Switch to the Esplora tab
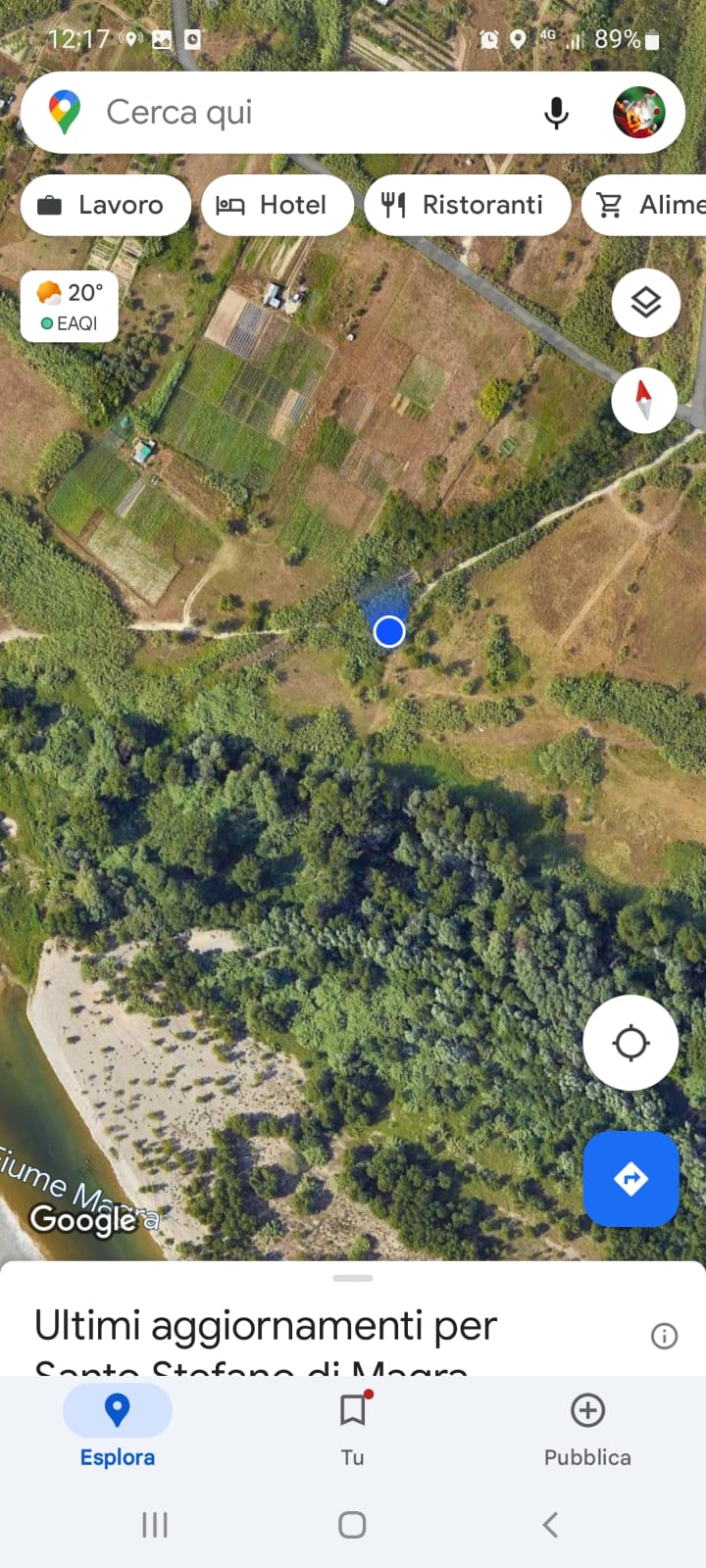This screenshot has height=1568, width=706. pos(117,1429)
